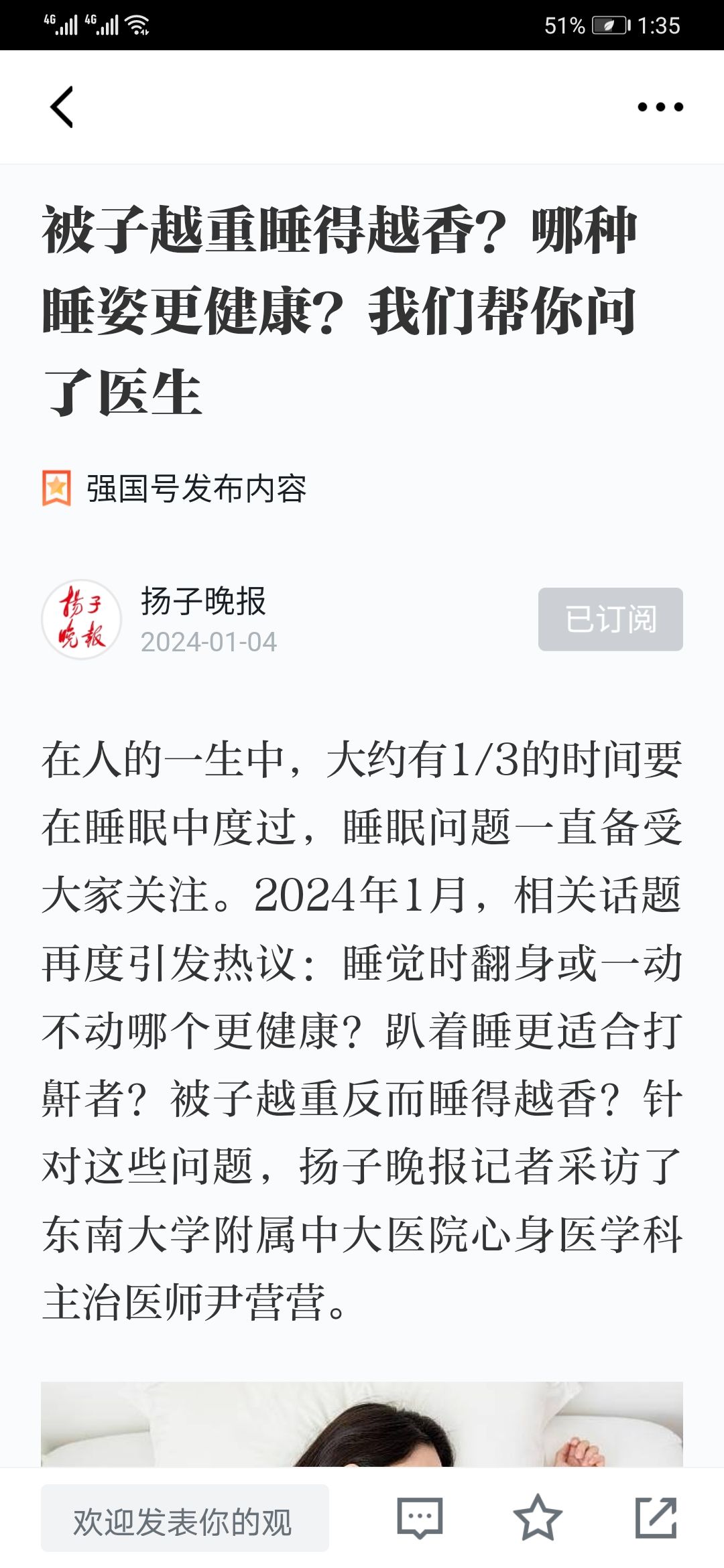Go back using the top-left arrow
Image resolution: width=724 pixels, height=1568 pixels.
(62, 107)
